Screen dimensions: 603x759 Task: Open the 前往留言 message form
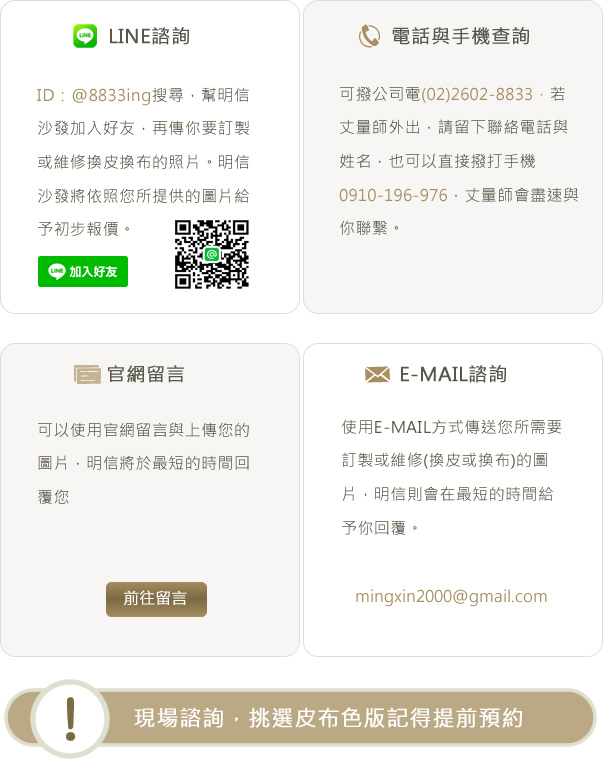coord(156,599)
